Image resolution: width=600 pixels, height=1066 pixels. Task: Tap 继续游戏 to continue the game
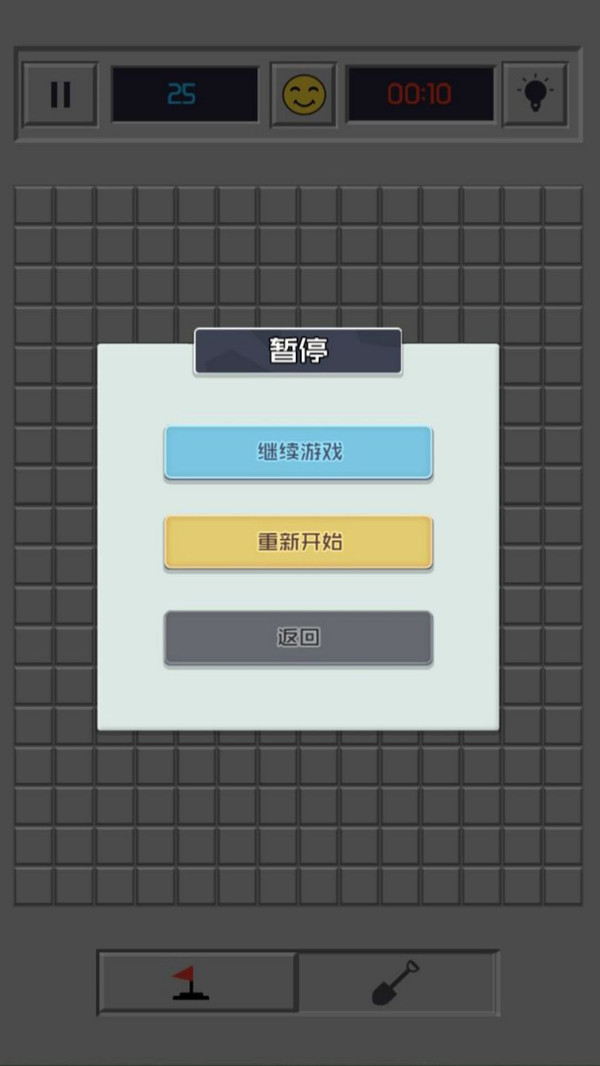point(298,452)
